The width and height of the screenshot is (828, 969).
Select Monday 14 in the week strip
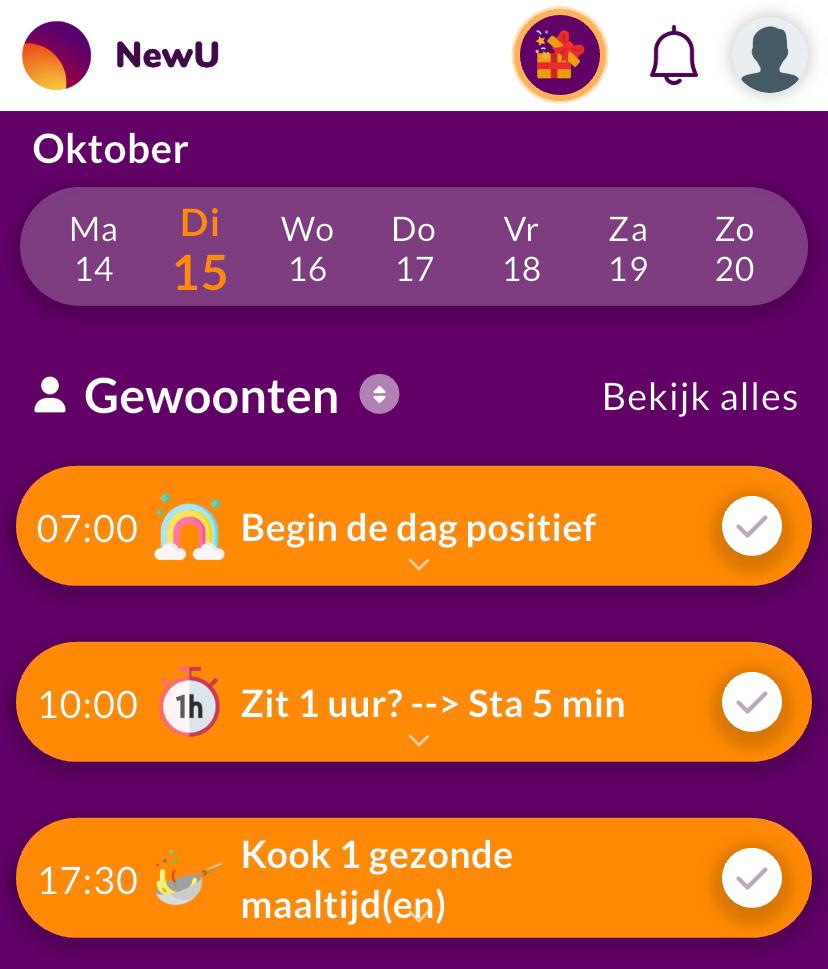[93, 249]
